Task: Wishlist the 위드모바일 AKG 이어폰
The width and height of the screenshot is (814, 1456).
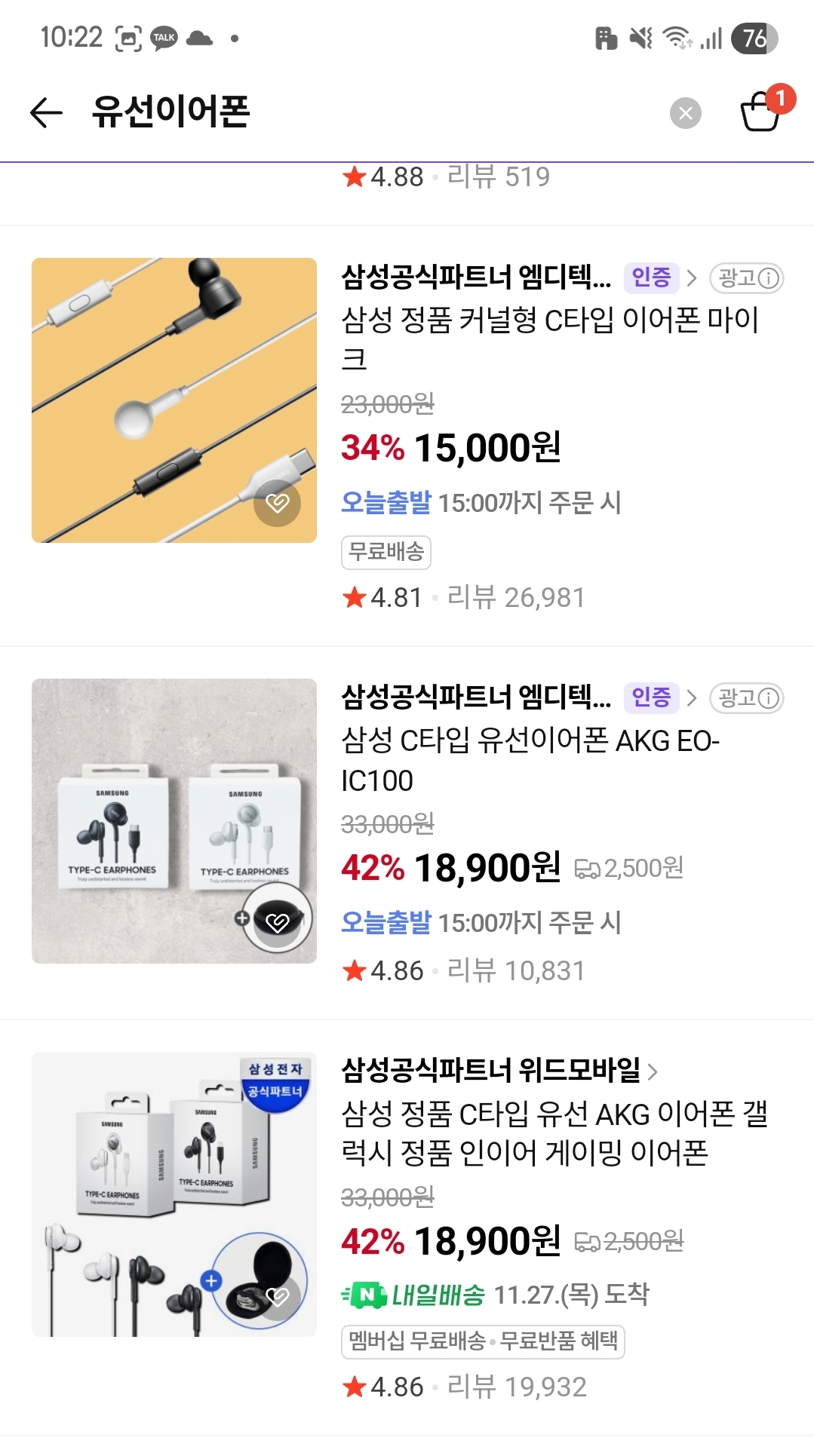Action: pyautogui.click(x=277, y=1296)
